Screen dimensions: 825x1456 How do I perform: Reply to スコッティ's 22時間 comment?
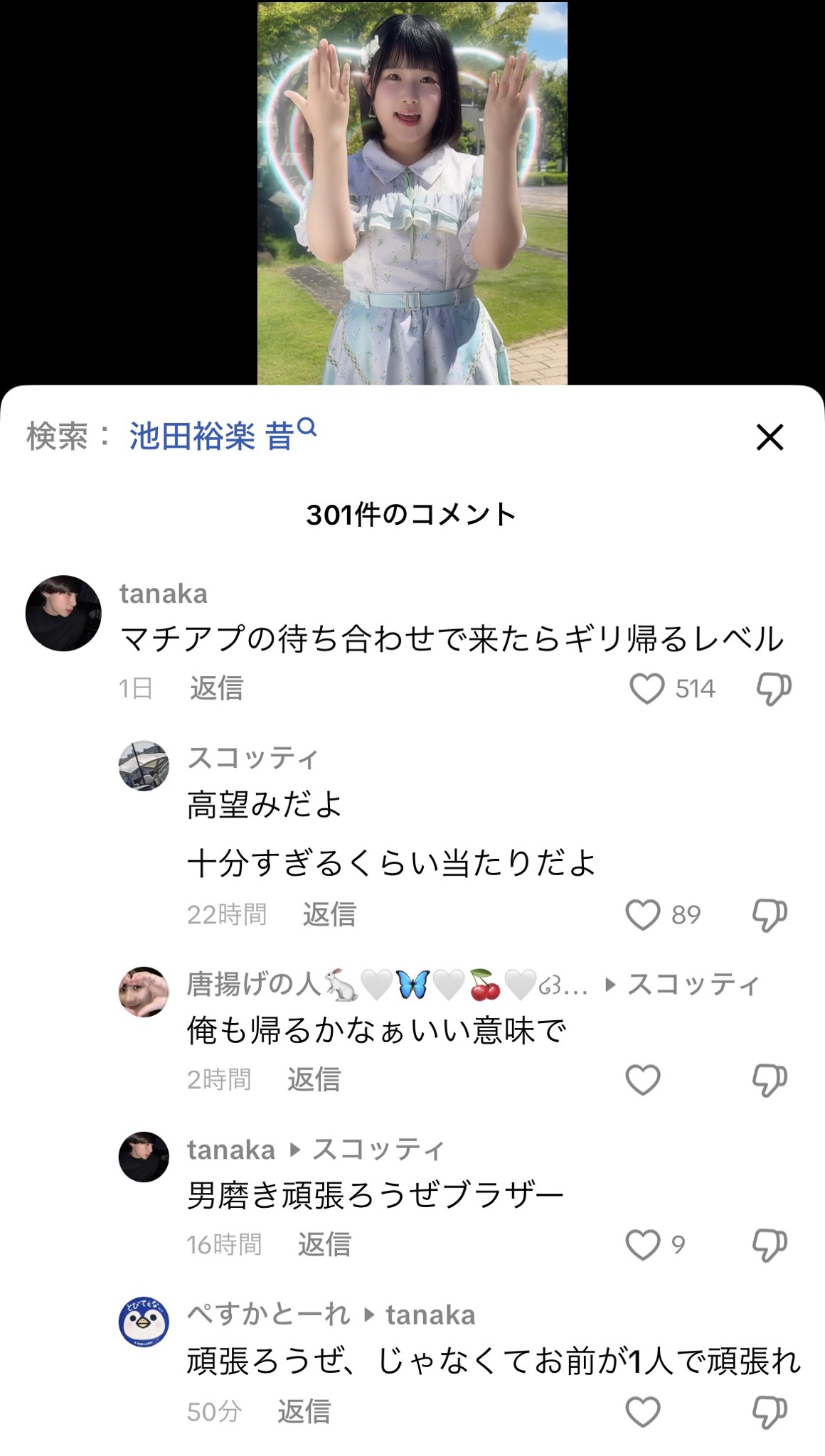(329, 914)
